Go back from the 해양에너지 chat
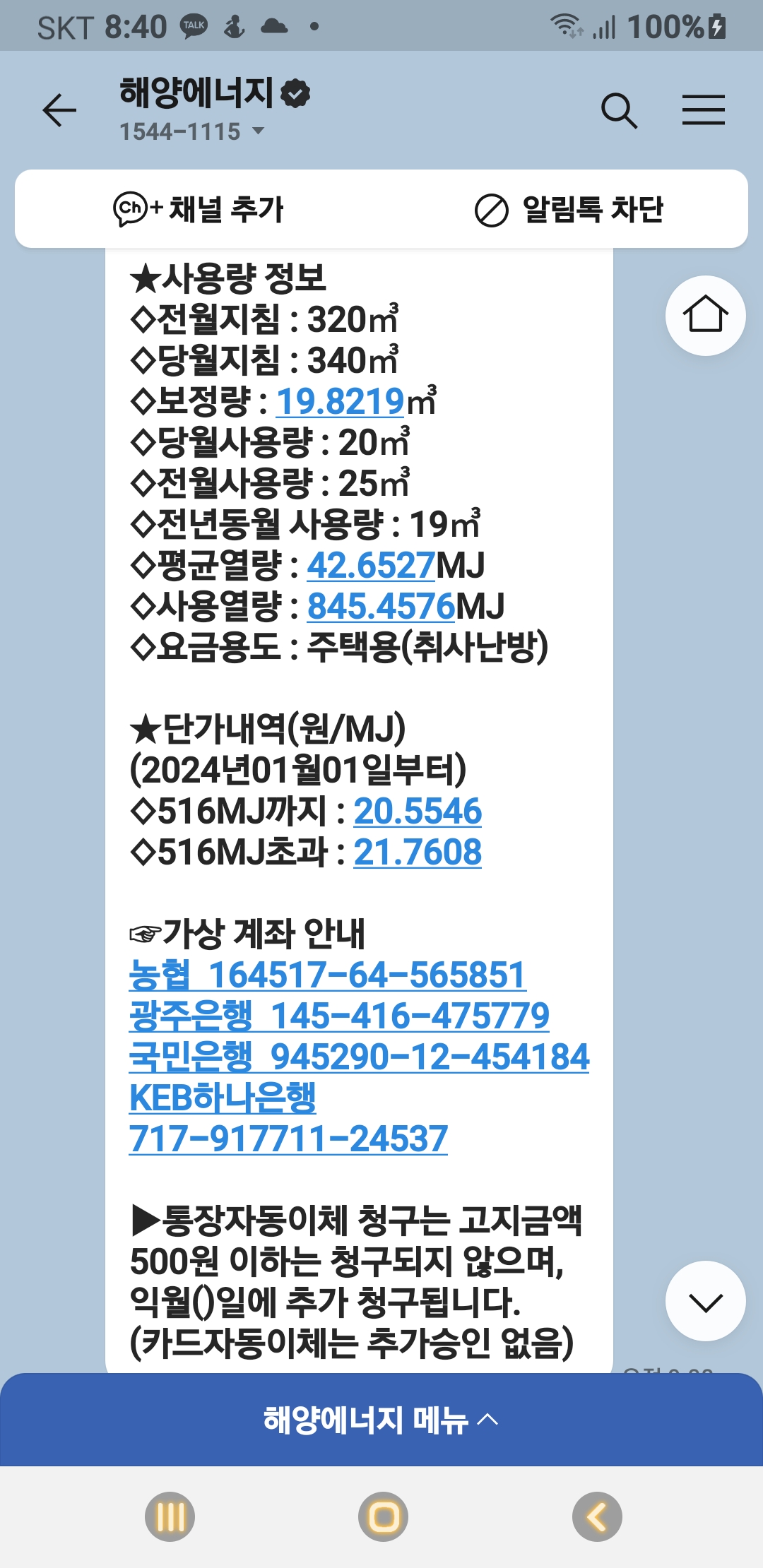This screenshot has height=1568, width=763. (59, 111)
